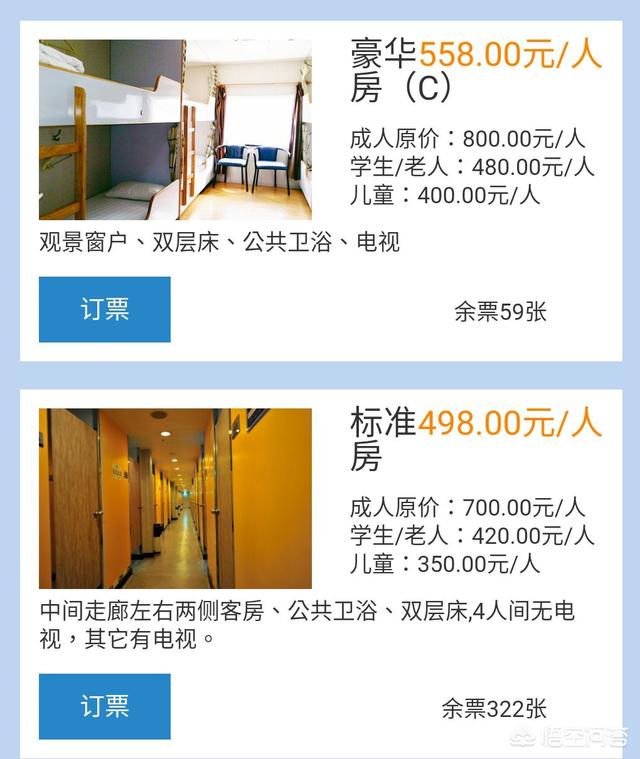Image resolution: width=640 pixels, height=759 pixels.
Task: Tap 订票 for the 豪华房(C) room
Action: pyautogui.click(x=105, y=309)
